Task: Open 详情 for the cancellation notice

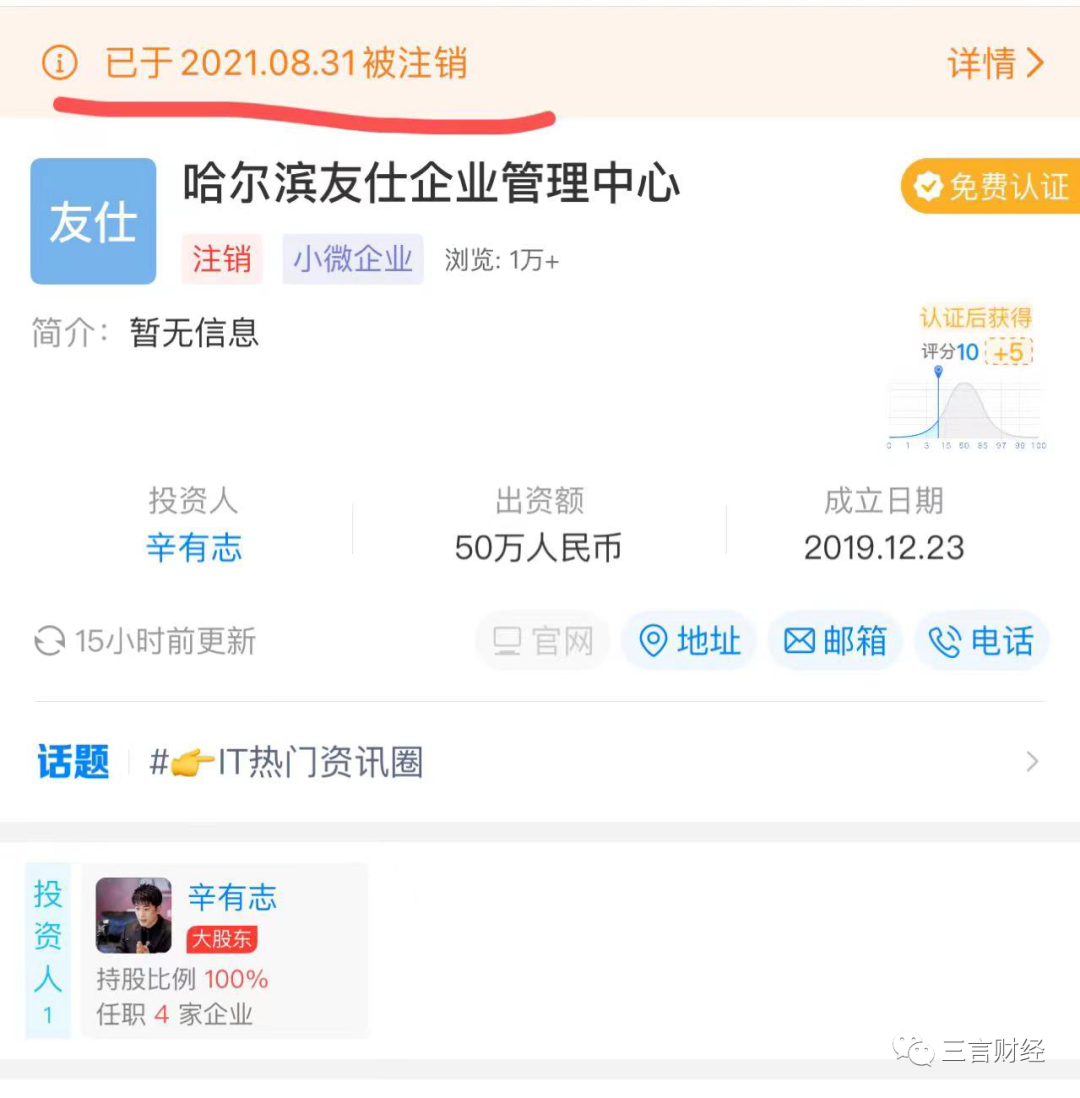Action: click(x=994, y=64)
